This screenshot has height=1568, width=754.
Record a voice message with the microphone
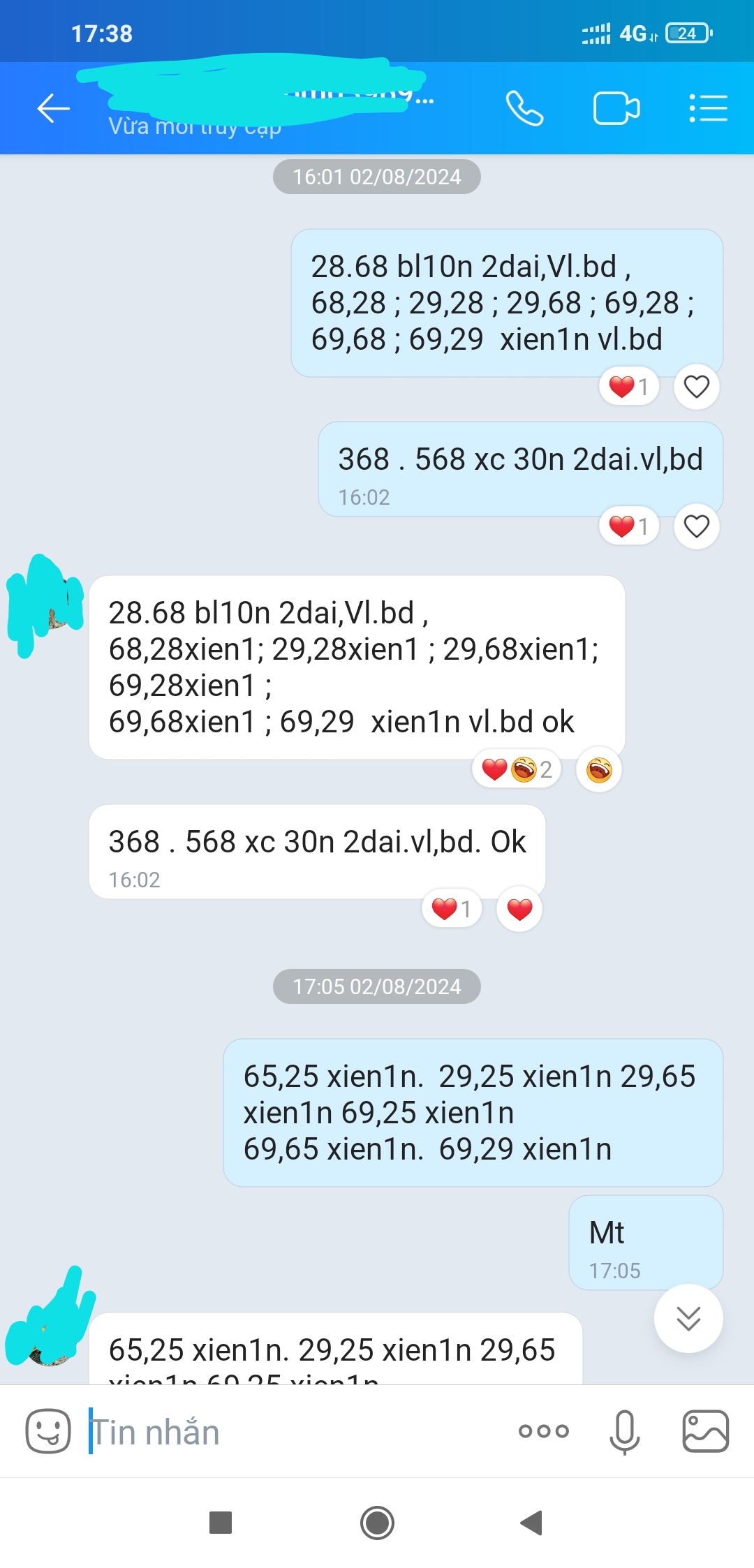624,1431
